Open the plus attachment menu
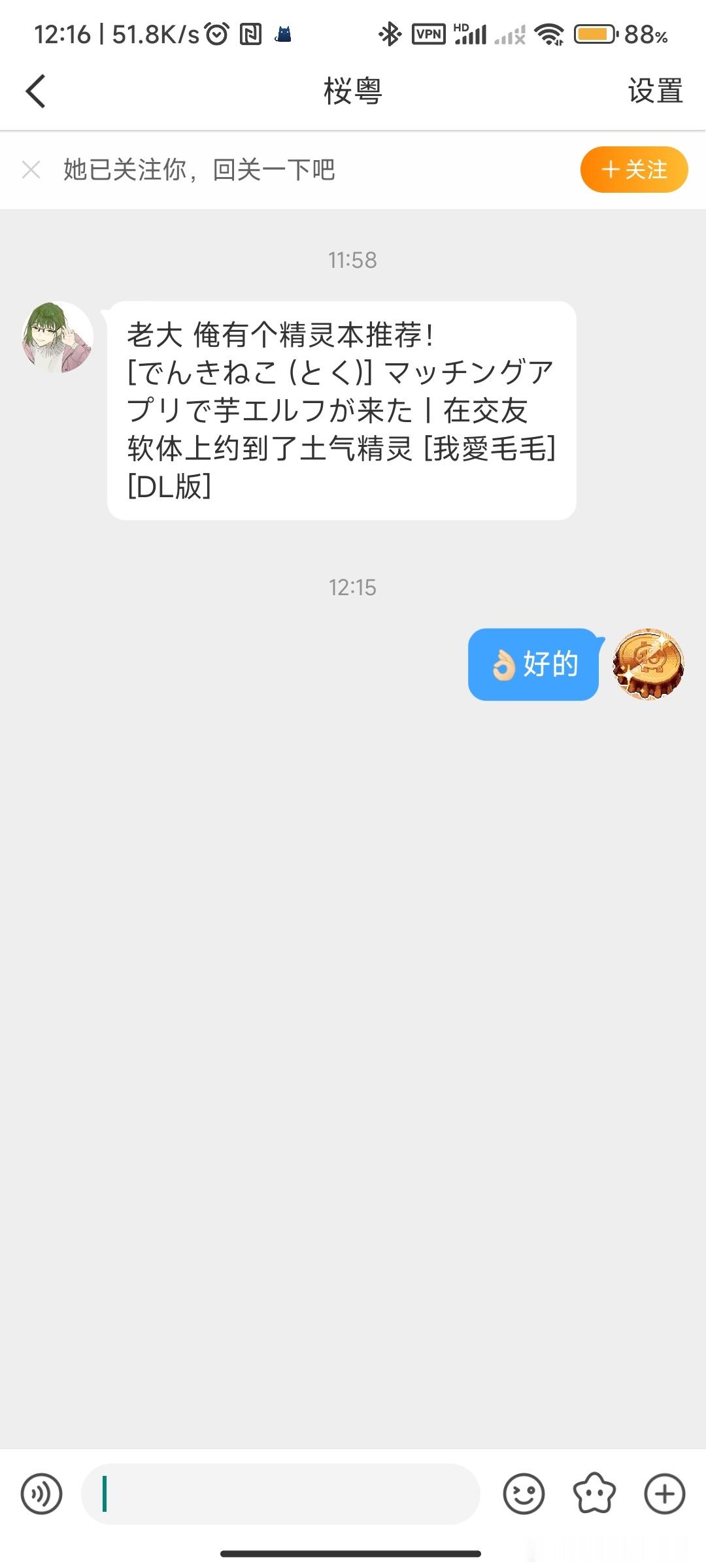 click(x=665, y=1494)
